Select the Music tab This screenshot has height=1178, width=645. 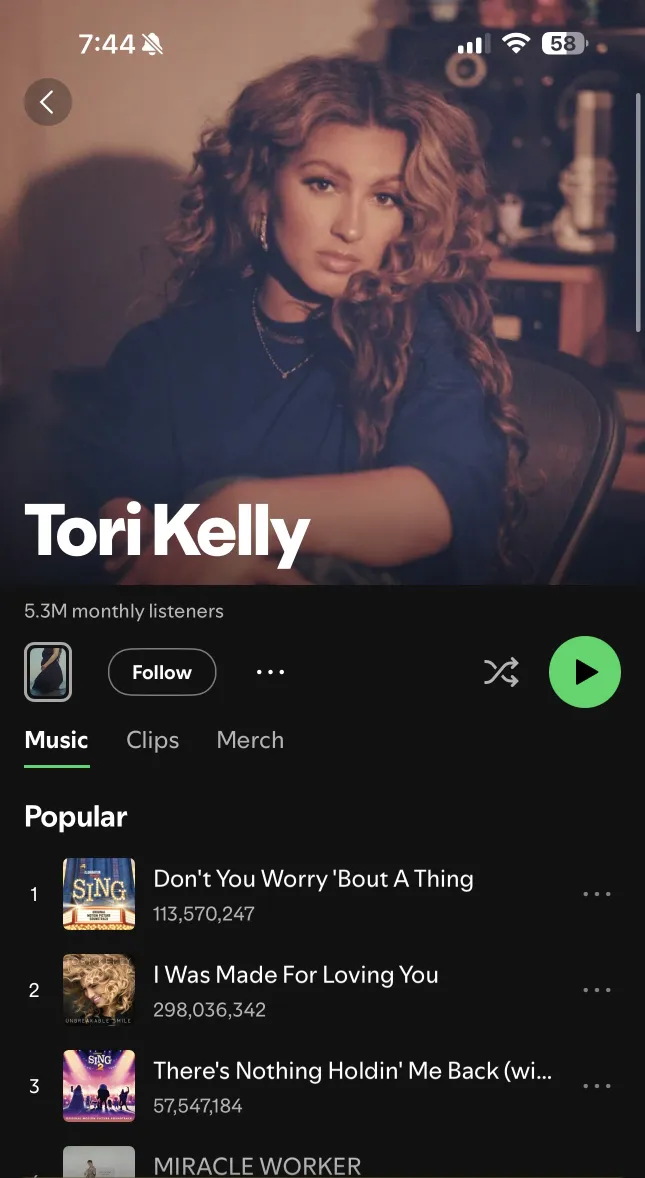tap(56, 740)
